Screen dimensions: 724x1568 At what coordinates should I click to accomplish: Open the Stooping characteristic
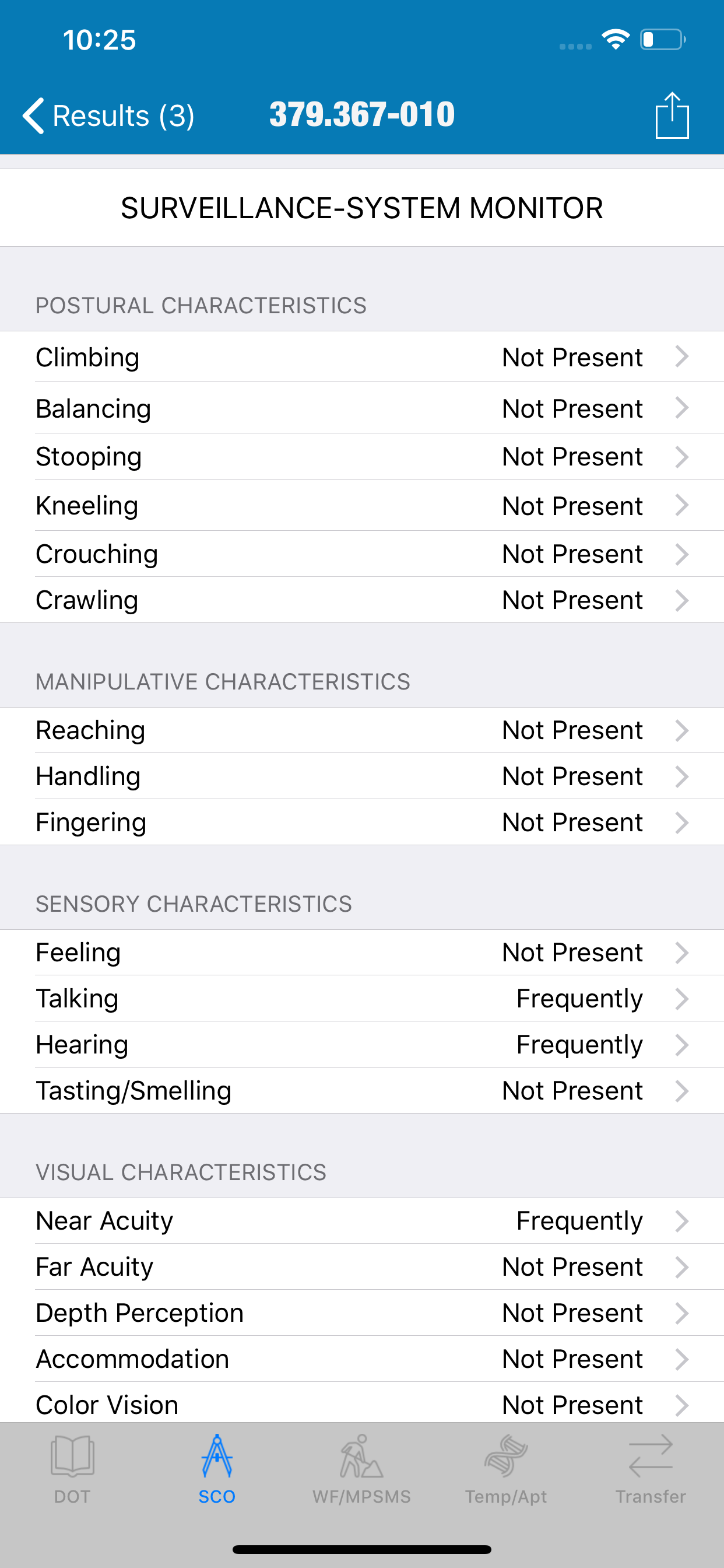pos(361,457)
